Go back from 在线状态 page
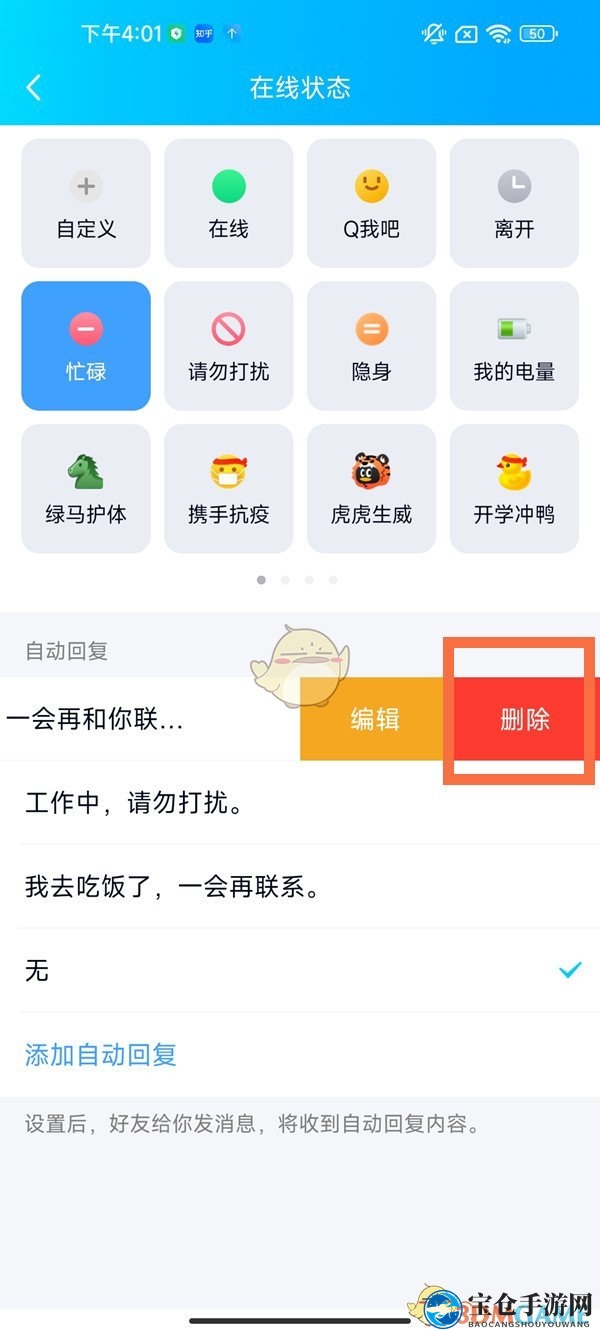Screen dimensions: 600x1333 click(34, 87)
